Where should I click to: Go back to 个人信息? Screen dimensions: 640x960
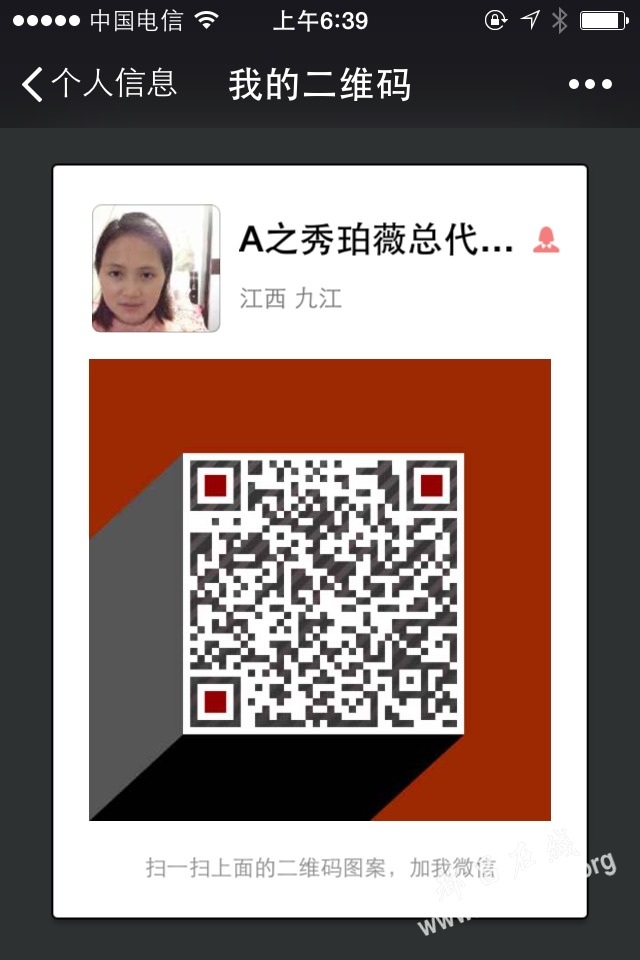pos(98,84)
